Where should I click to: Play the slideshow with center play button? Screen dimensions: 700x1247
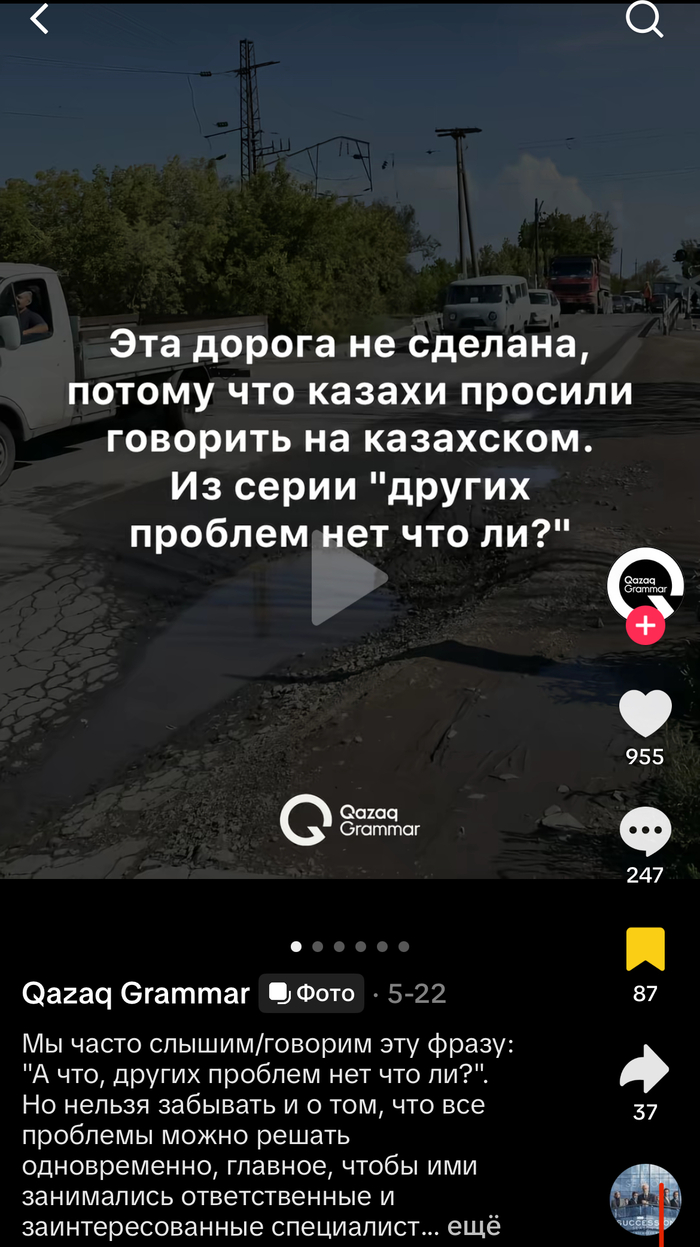(x=348, y=578)
